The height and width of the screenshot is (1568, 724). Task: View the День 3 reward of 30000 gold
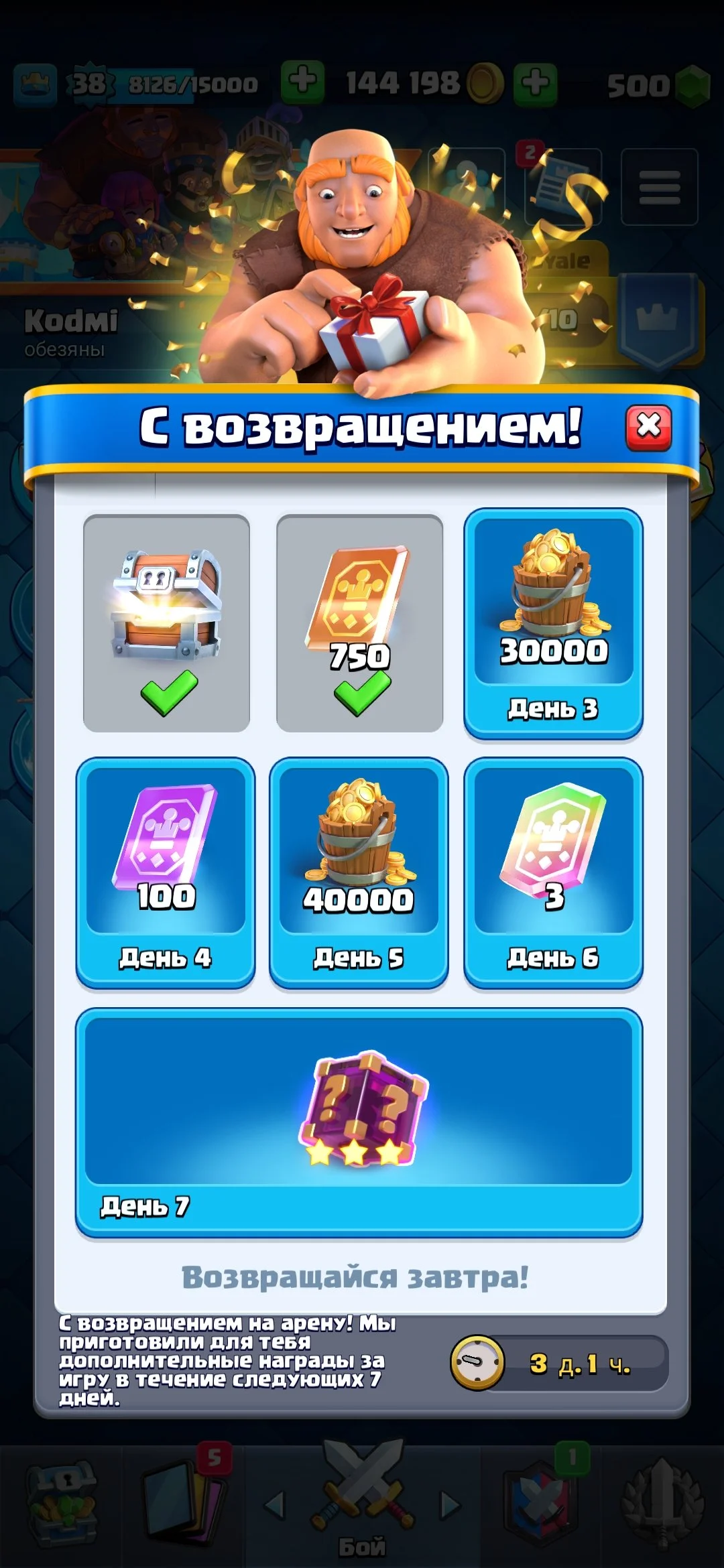[553, 623]
